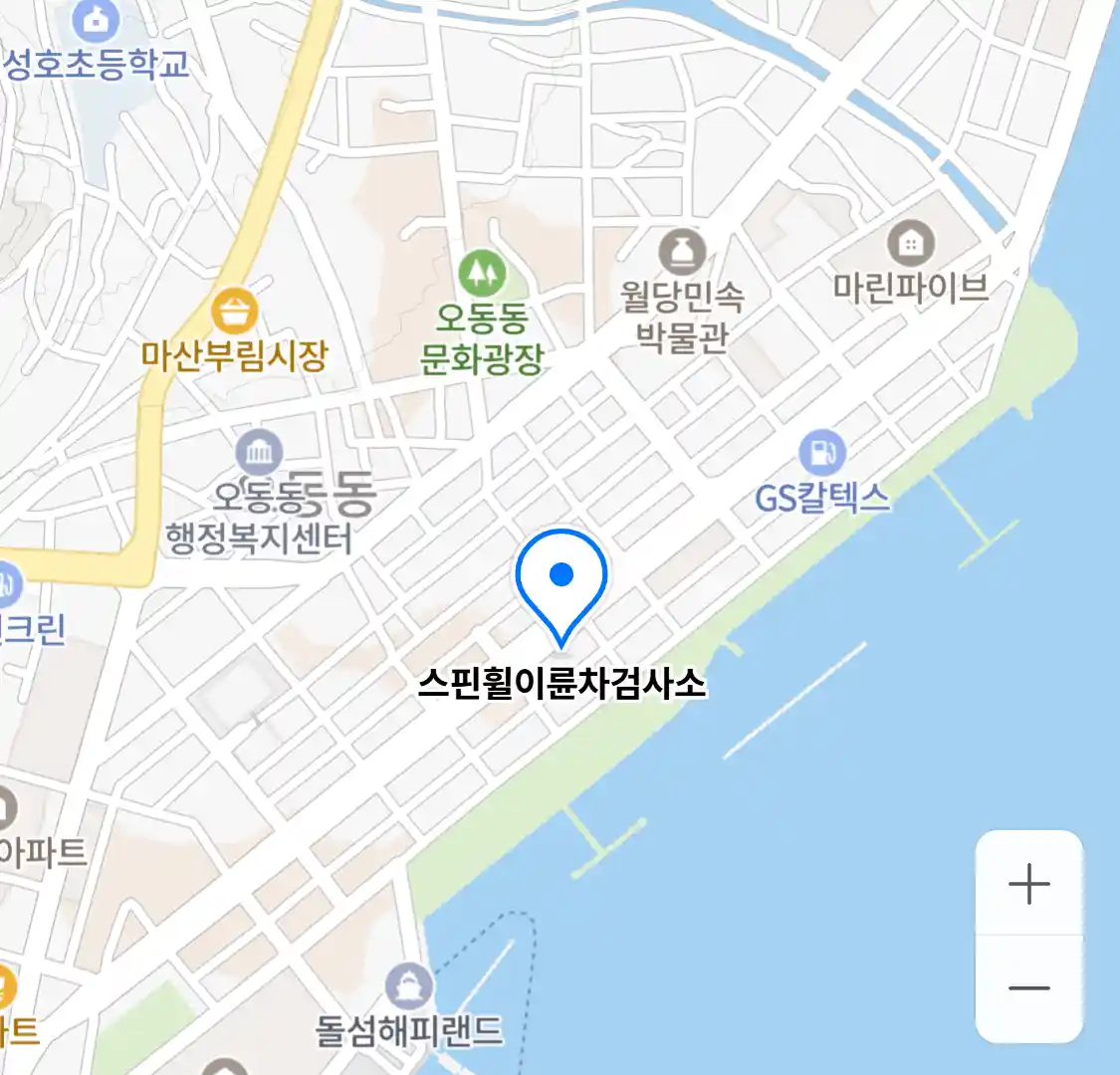Screen dimensions: 1120x1075
Task: Open the 마린파이브 building marker
Action: tap(910, 244)
